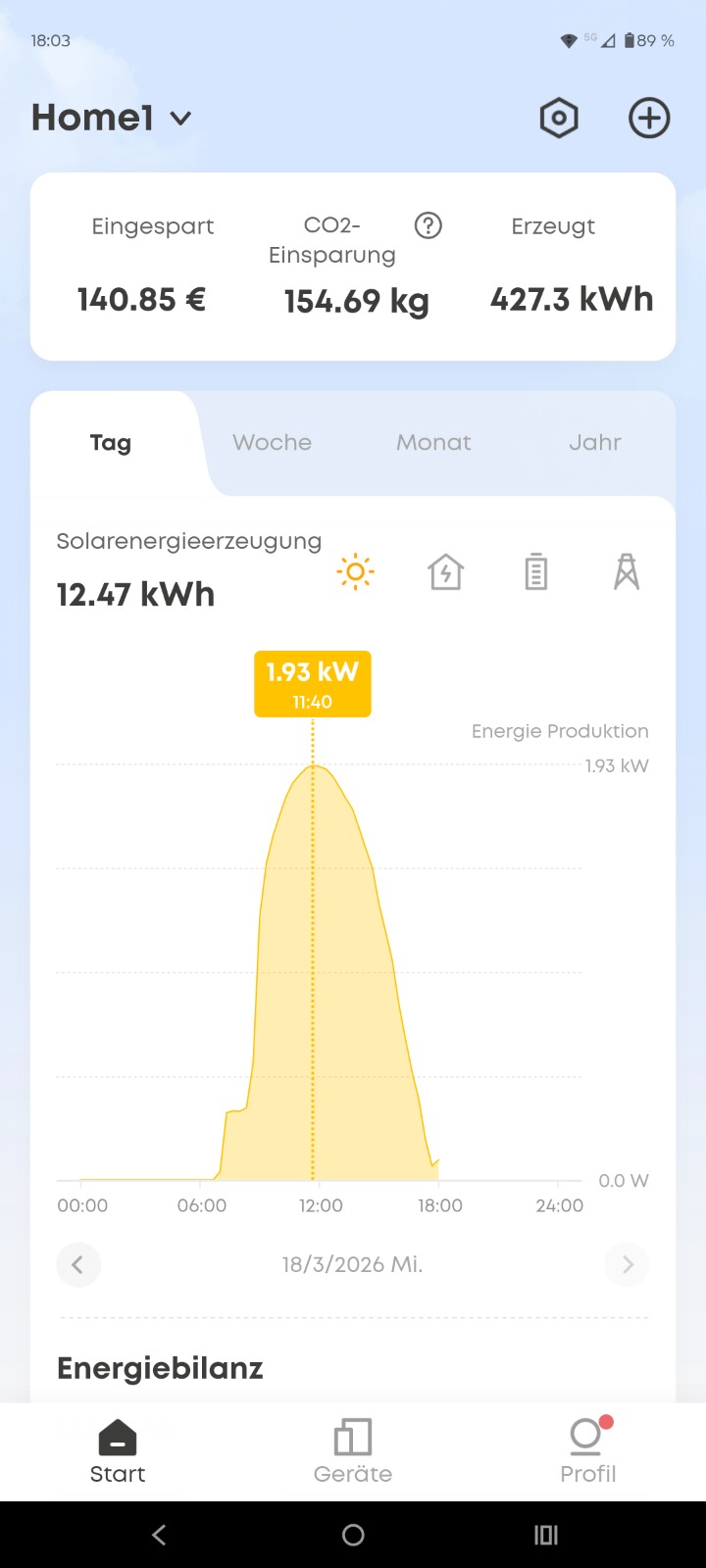This screenshot has width=706, height=1568.
Task: Switch to the Monat tab
Action: pyautogui.click(x=433, y=443)
